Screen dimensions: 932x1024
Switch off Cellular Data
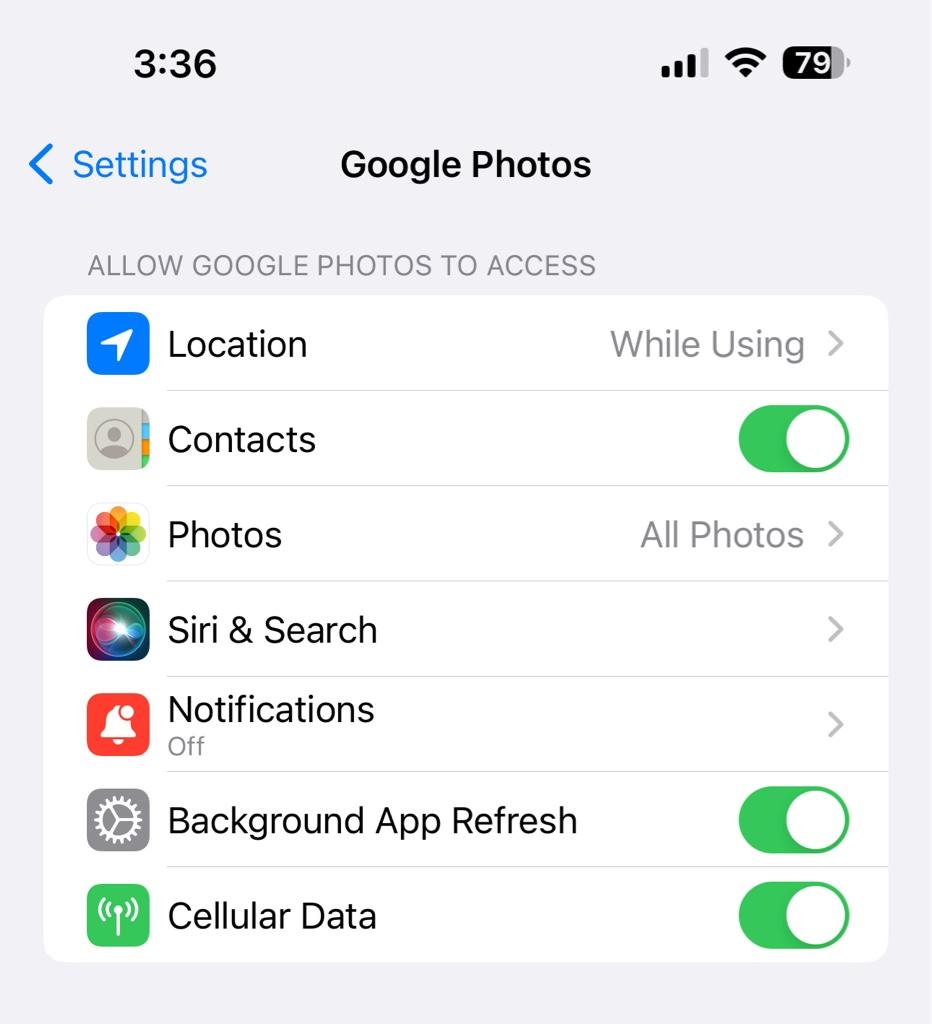click(793, 915)
